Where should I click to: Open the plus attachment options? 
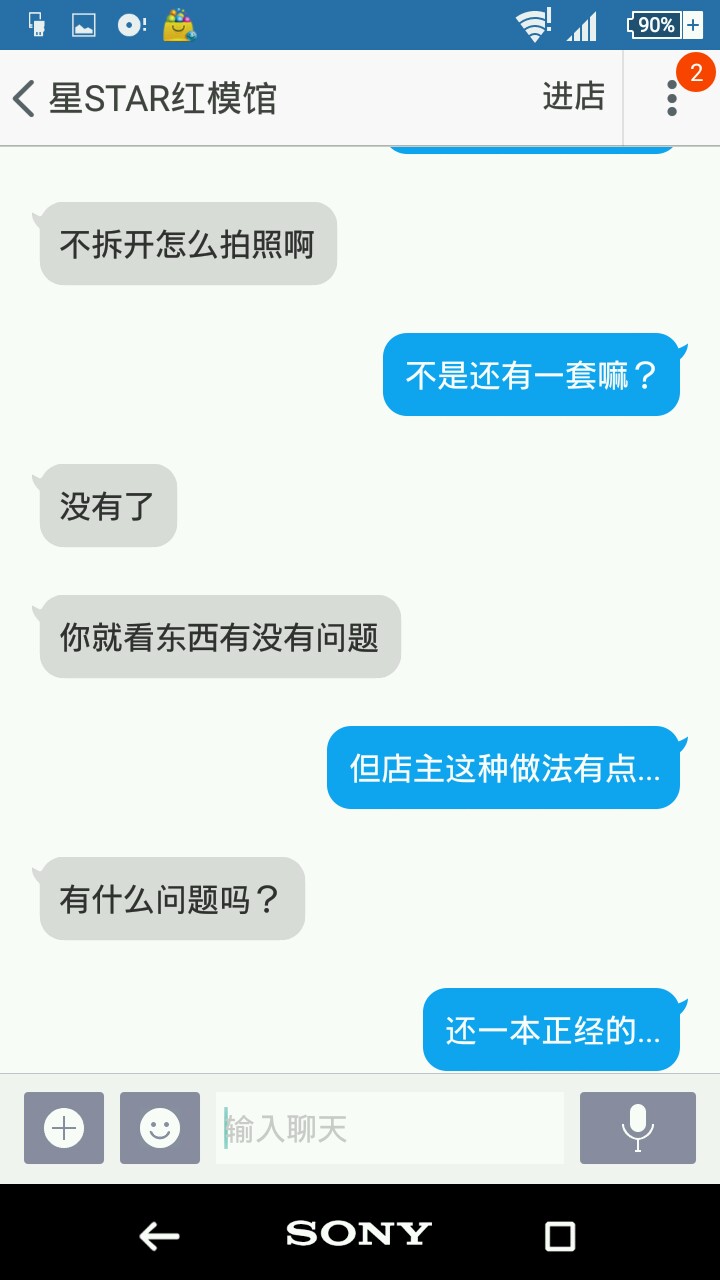[x=64, y=1128]
